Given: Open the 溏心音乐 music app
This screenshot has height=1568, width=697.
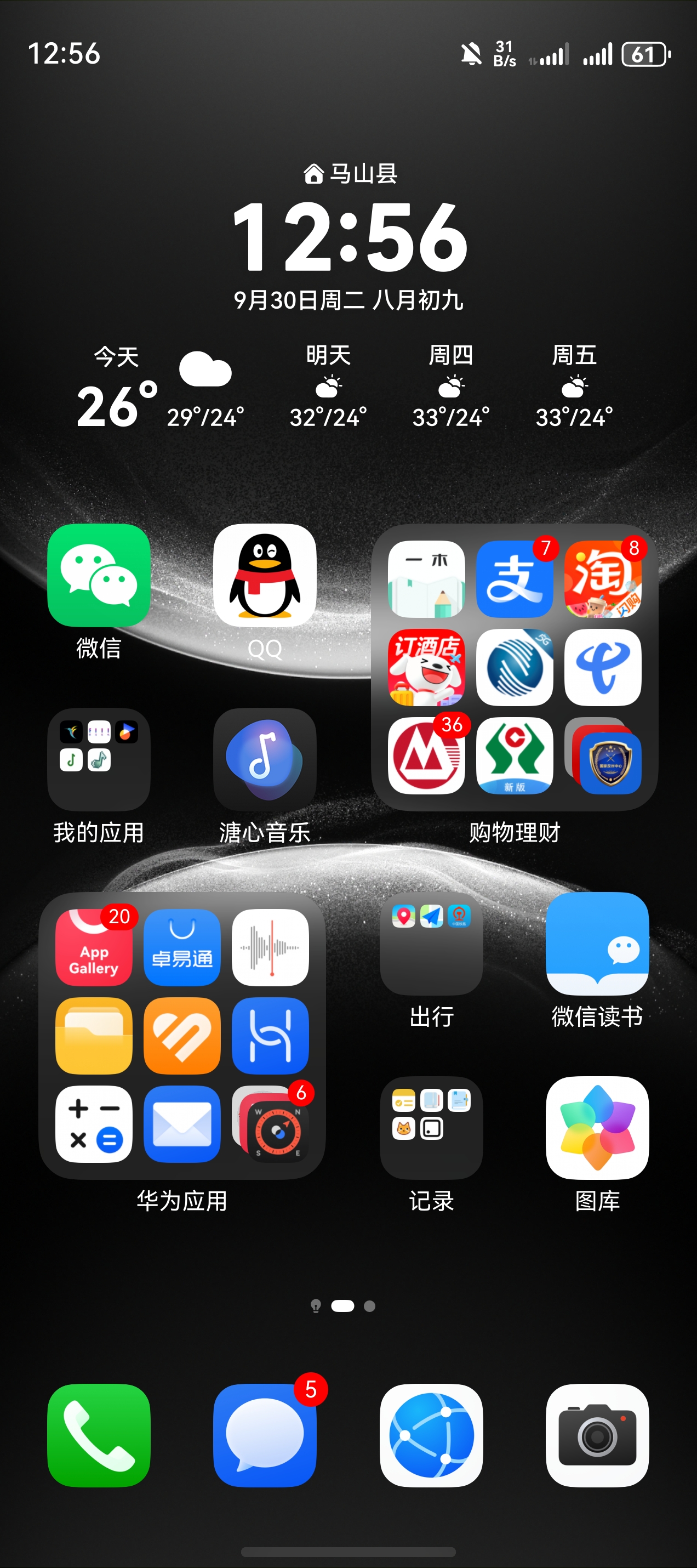Looking at the screenshot, I should click(265, 759).
